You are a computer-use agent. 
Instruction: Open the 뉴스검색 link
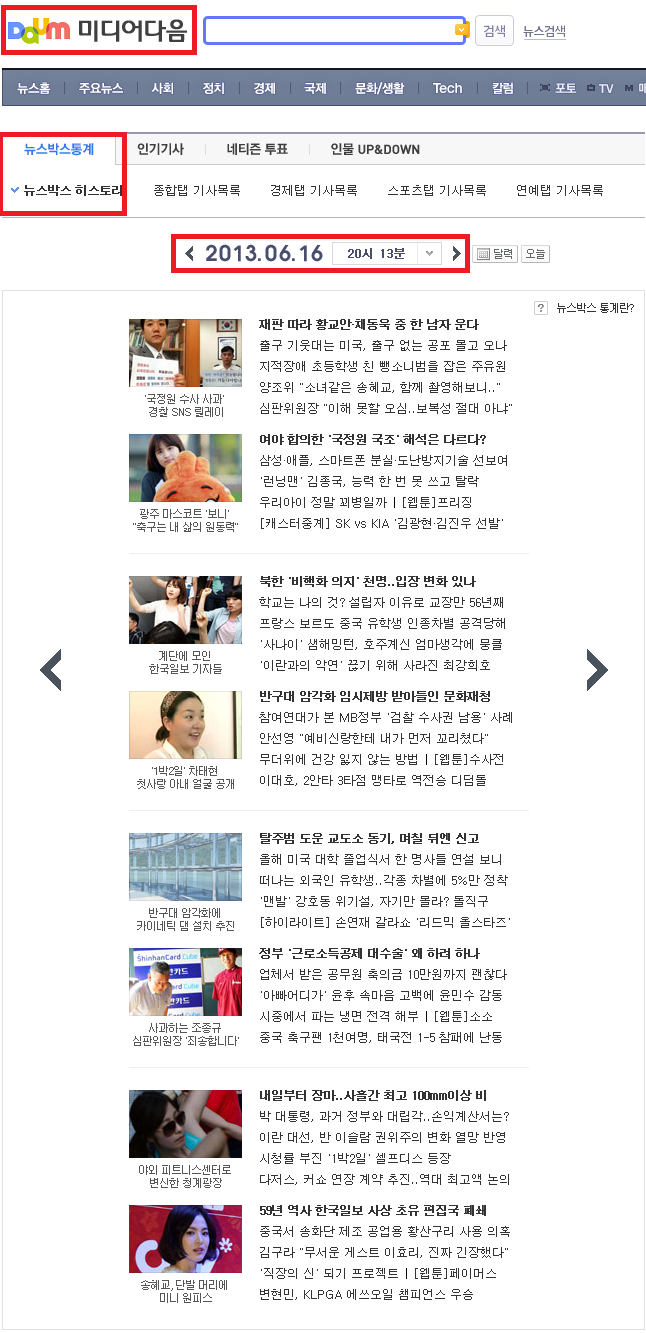coord(544,31)
